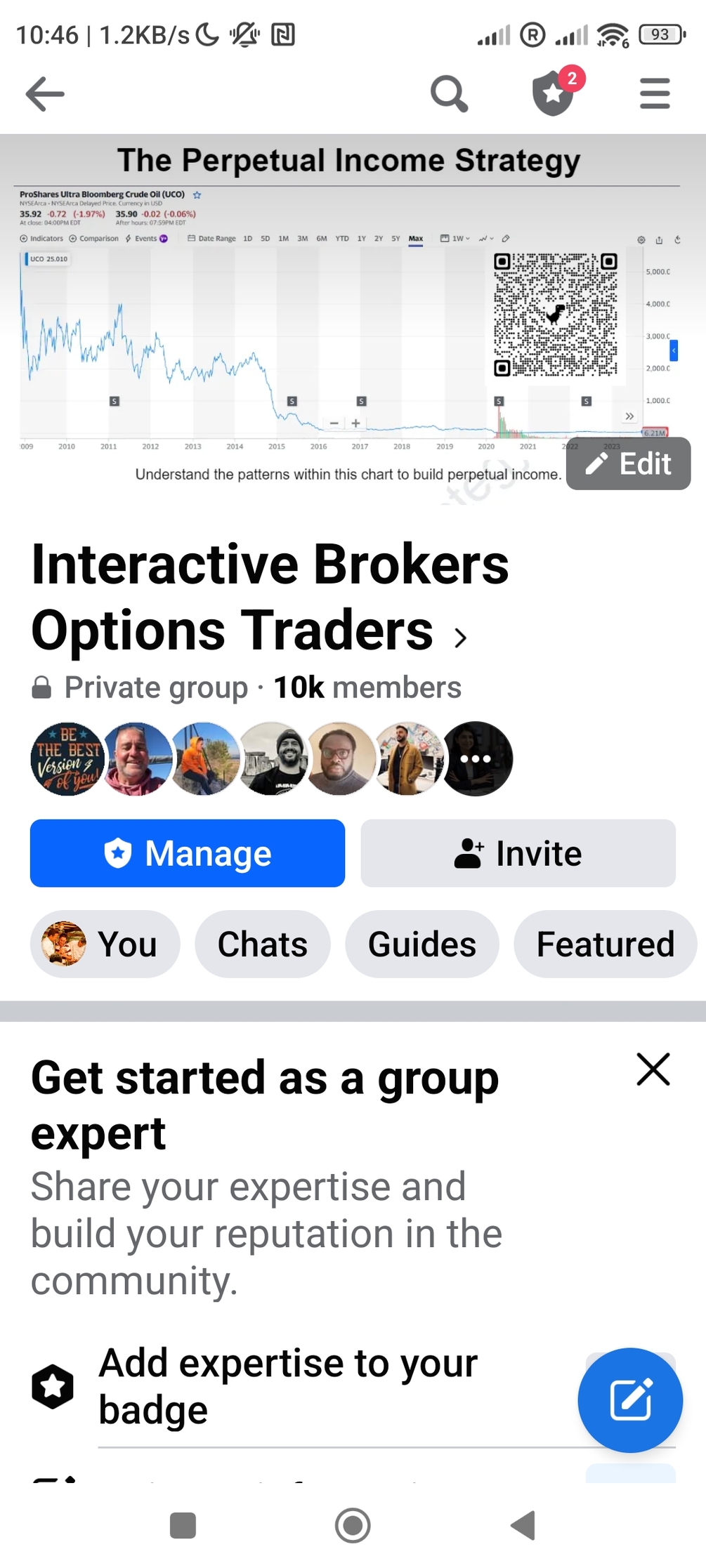Switch to the Chats chip
Screen dimensions: 706x1568
[262, 944]
